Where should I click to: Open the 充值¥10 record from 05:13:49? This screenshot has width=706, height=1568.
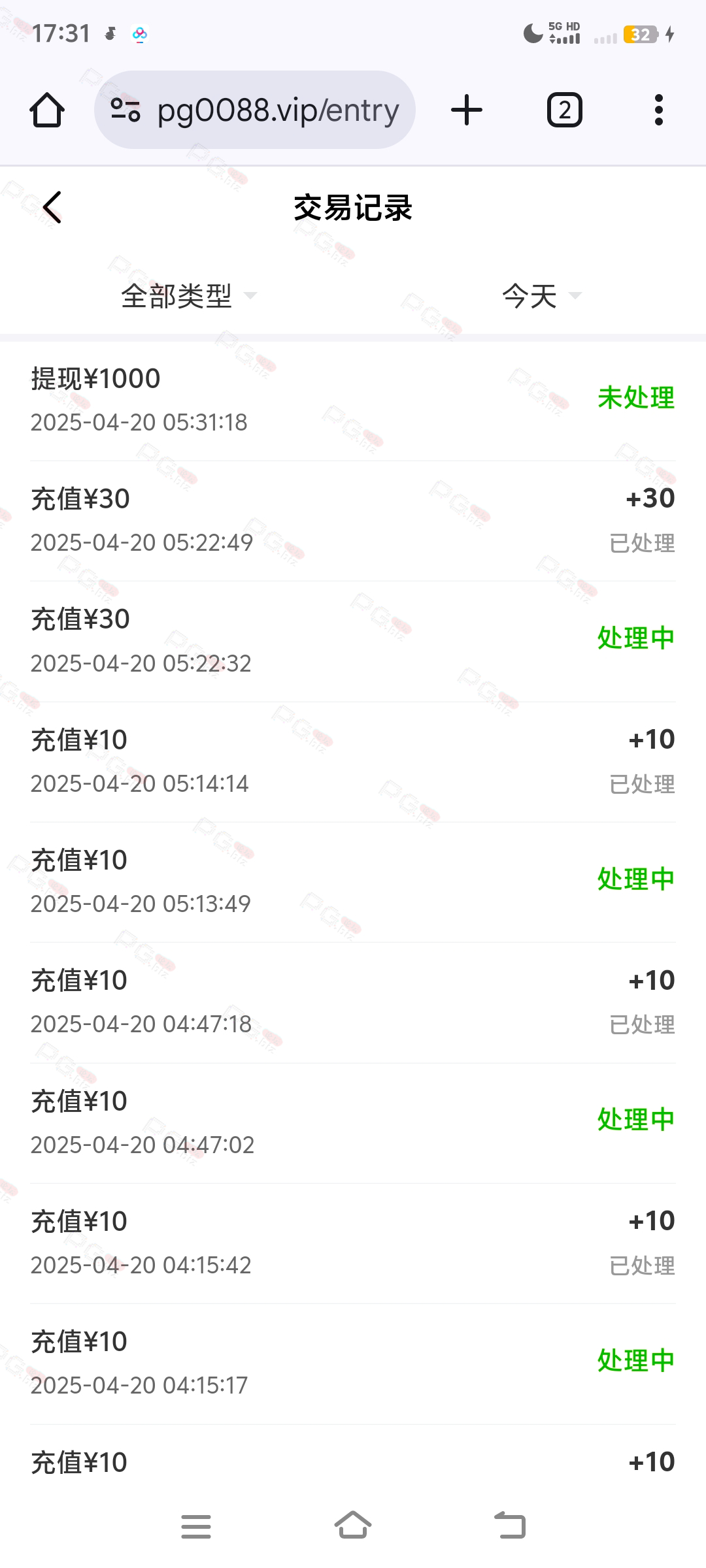tap(353, 882)
